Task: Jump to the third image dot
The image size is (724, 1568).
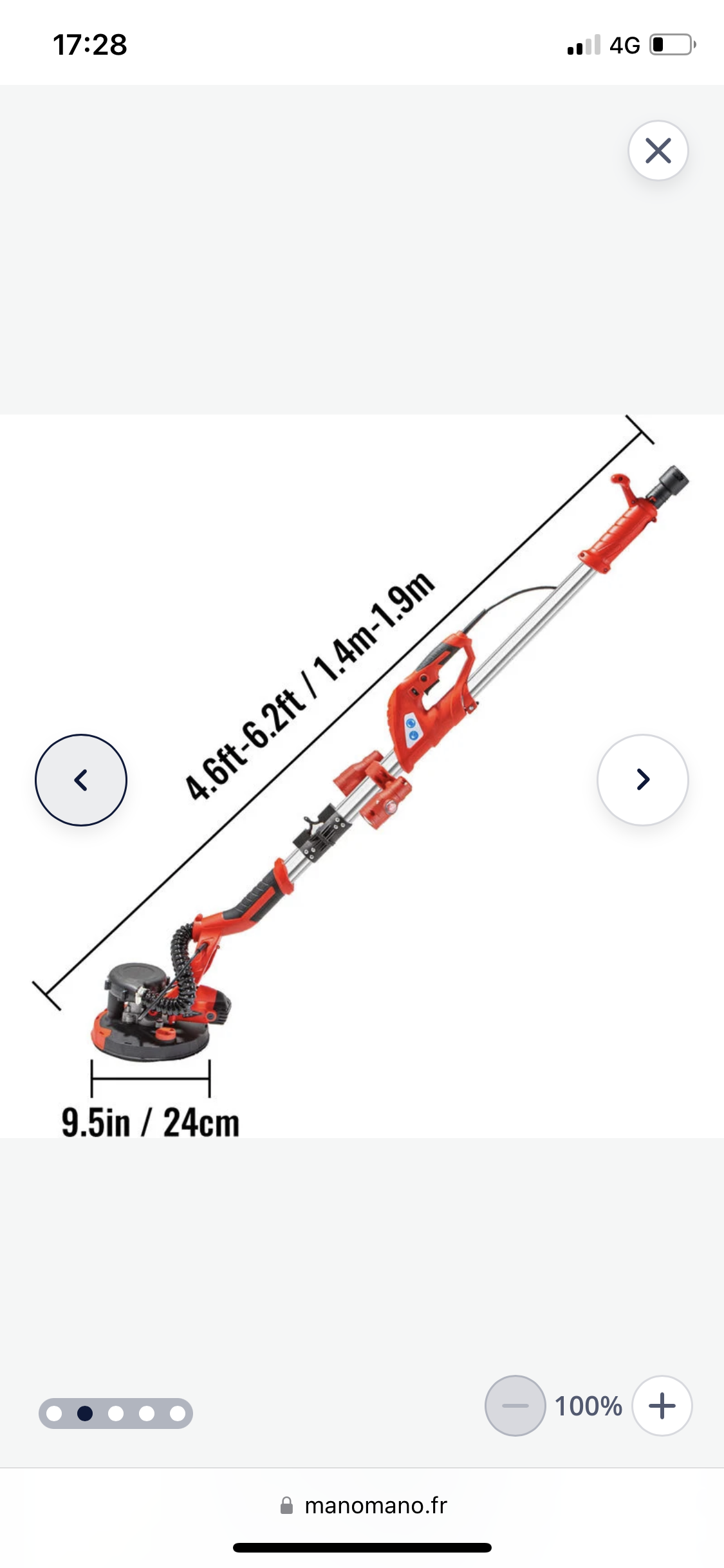Action: click(x=116, y=1413)
